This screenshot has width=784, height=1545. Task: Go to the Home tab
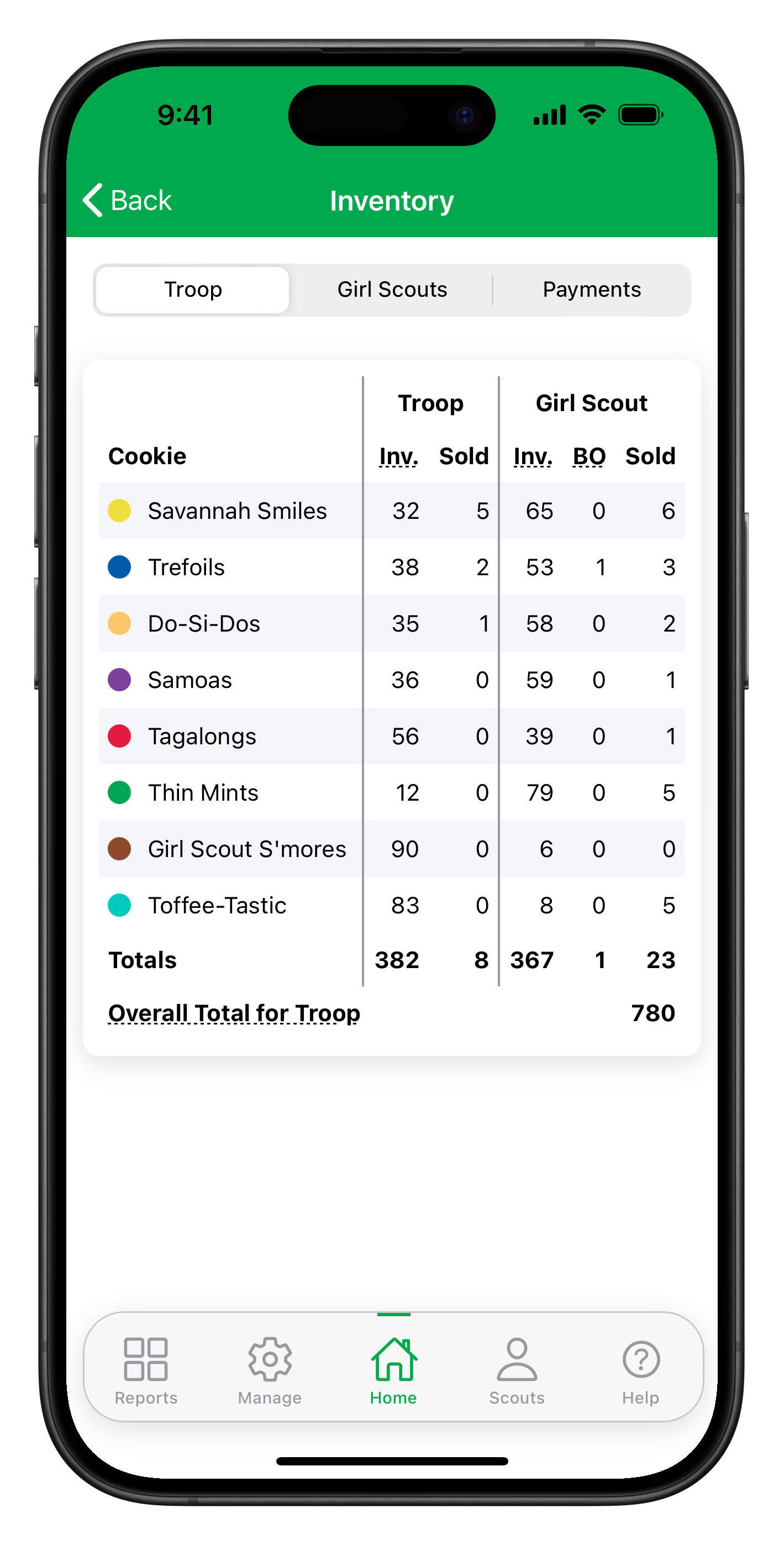coord(393,1371)
